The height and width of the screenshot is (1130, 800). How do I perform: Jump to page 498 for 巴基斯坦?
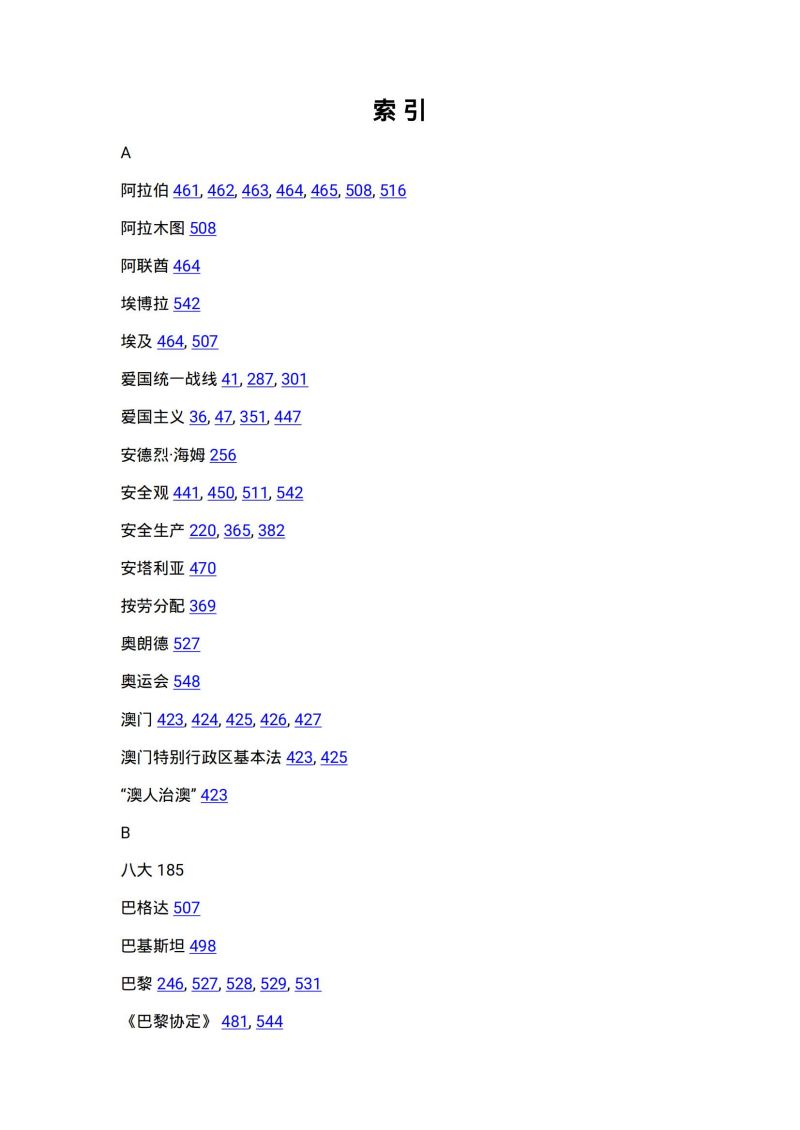(x=202, y=946)
